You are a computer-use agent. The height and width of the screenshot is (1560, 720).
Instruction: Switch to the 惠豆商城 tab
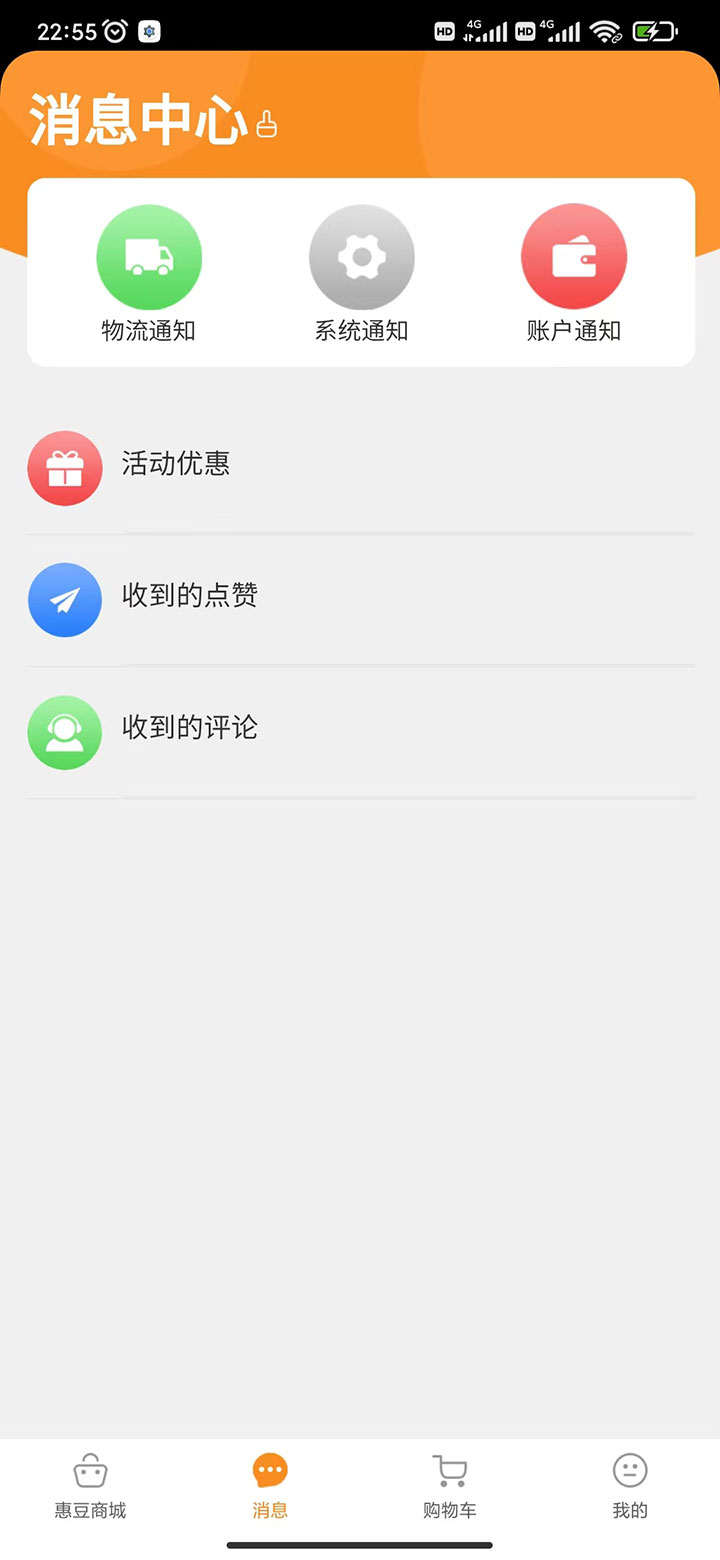click(90, 1487)
